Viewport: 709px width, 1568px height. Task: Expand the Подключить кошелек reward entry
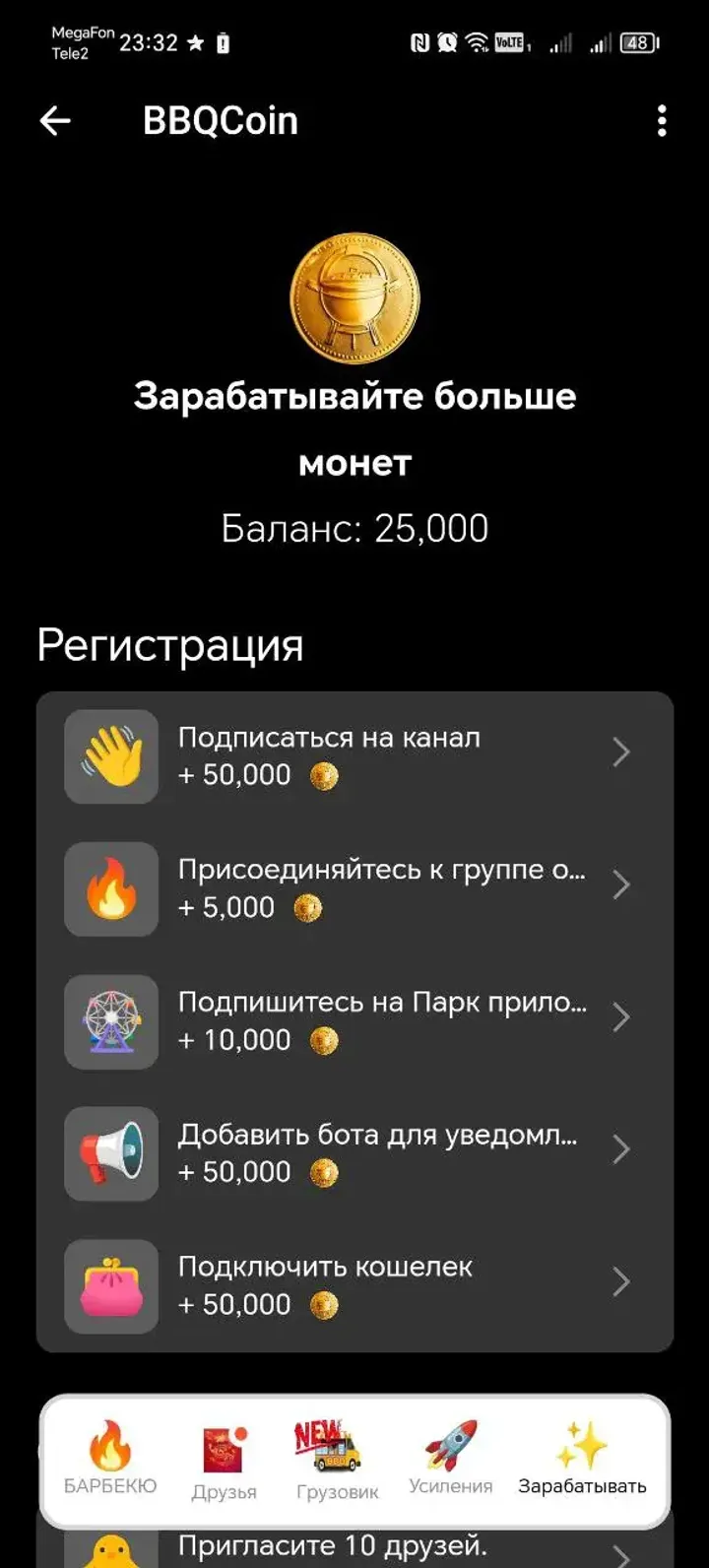(622, 1281)
